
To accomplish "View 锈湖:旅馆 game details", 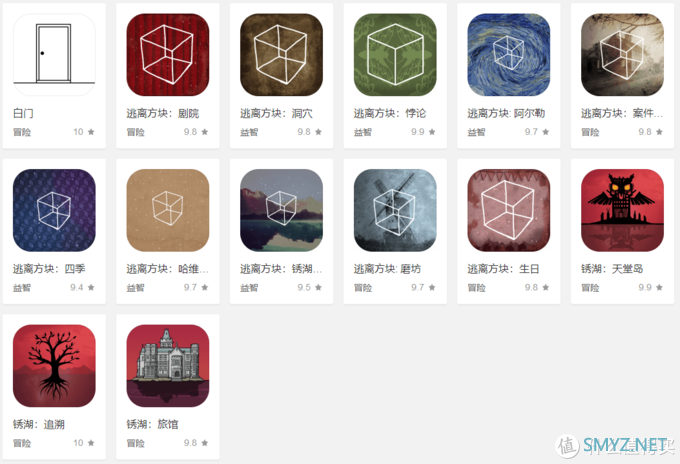I will tap(168, 366).
